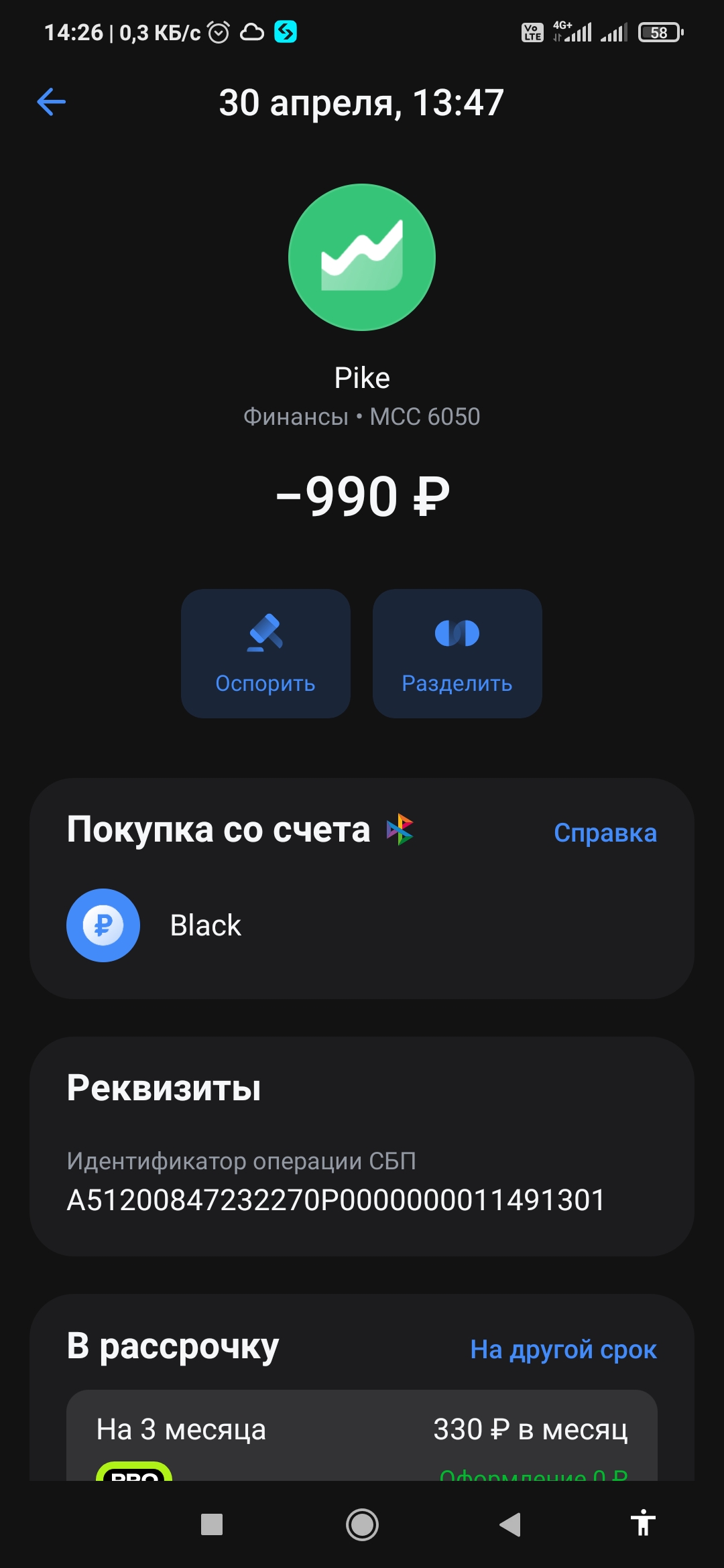
Task: Tap the Оспорить dispute button
Action: coord(265,653)
